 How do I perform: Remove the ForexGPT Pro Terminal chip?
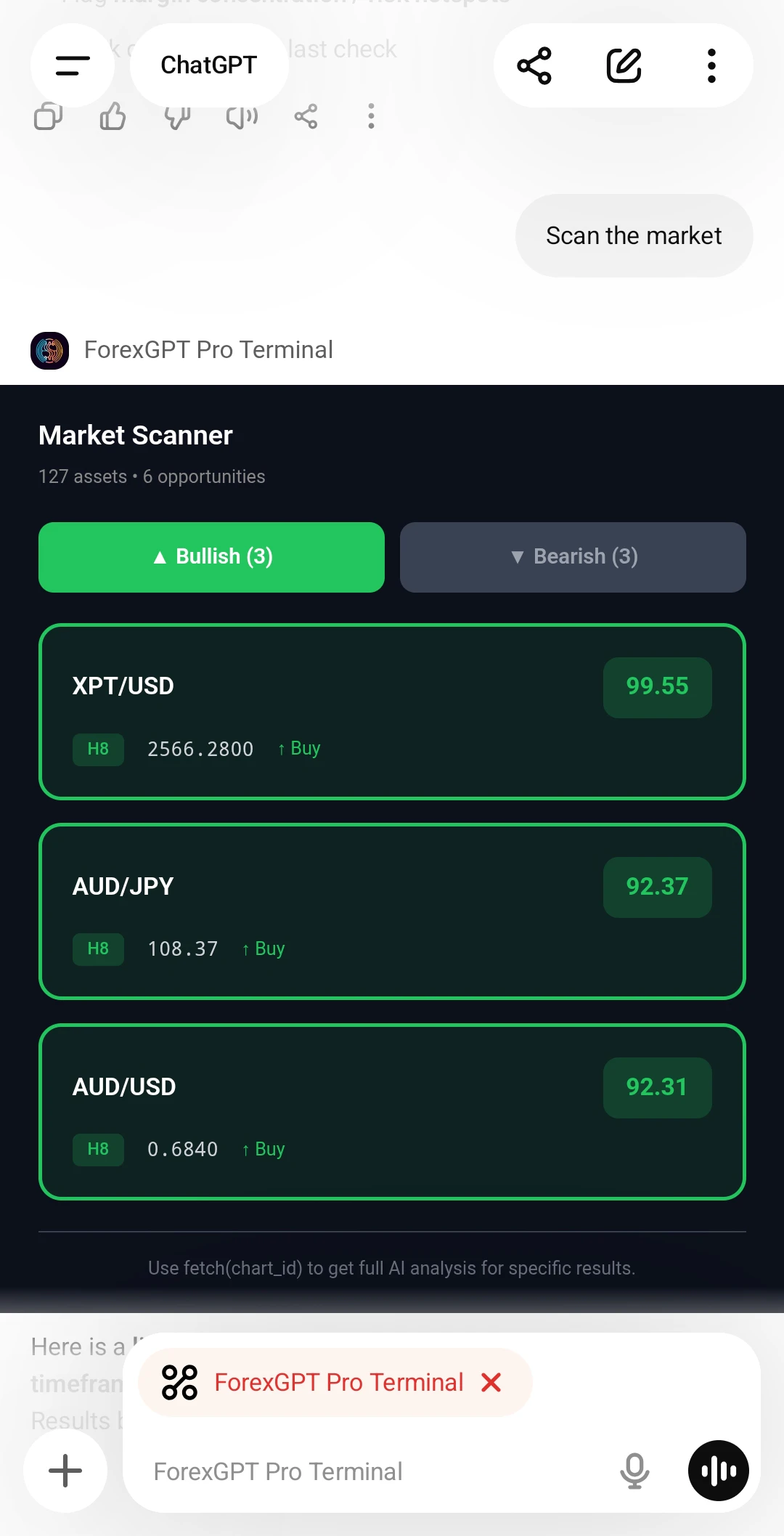click(x=491, y=1382)
